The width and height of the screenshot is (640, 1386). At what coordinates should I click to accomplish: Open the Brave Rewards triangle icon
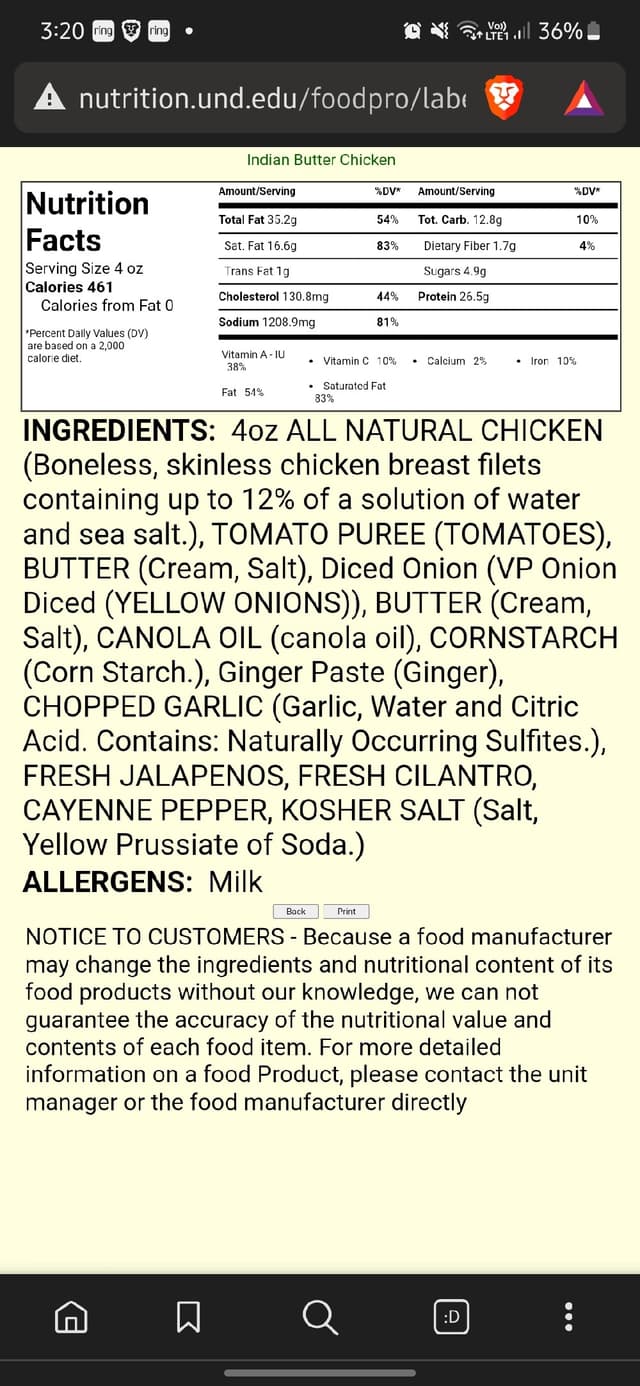click(x=583, y=98)
